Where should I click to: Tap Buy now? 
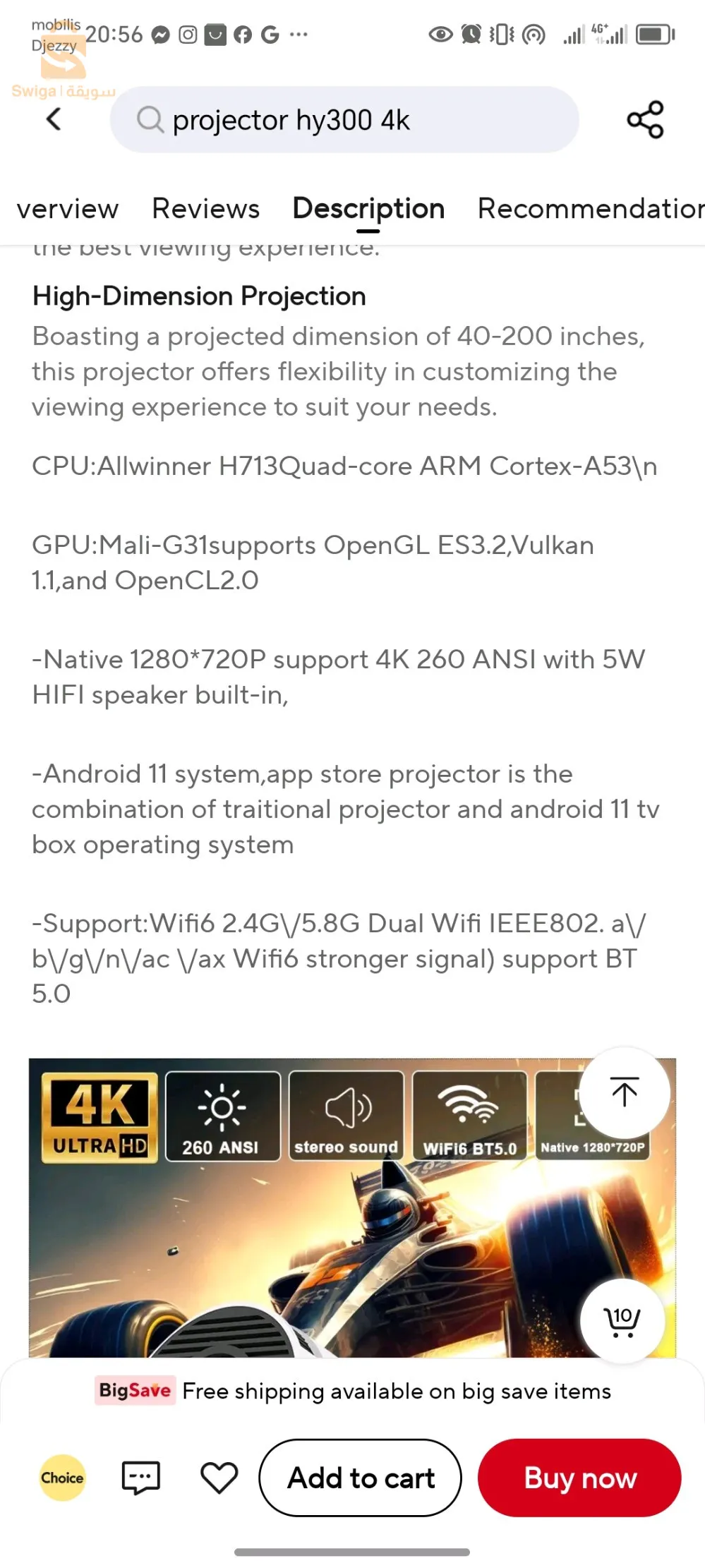(x=579, y=1478)
